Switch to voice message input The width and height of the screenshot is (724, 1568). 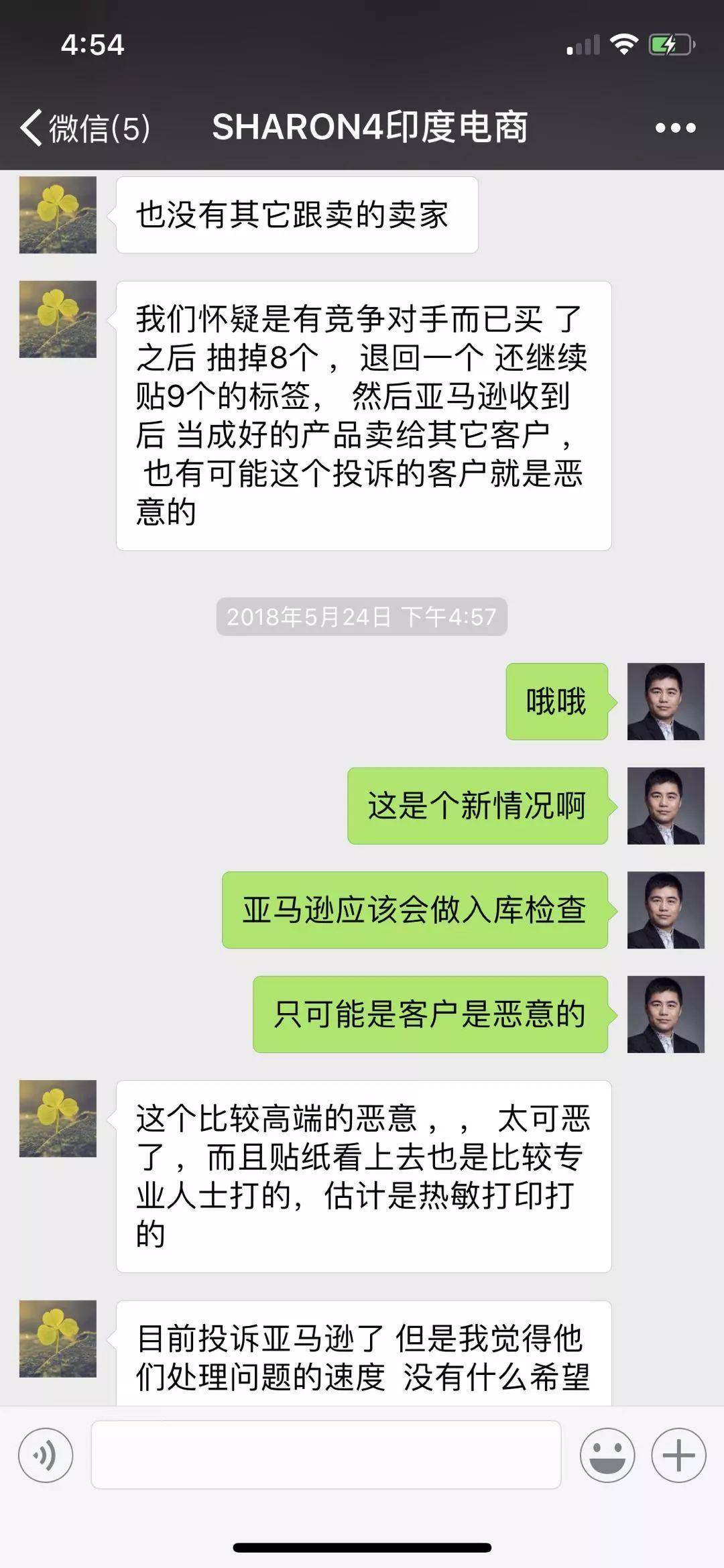[46, 1455]
